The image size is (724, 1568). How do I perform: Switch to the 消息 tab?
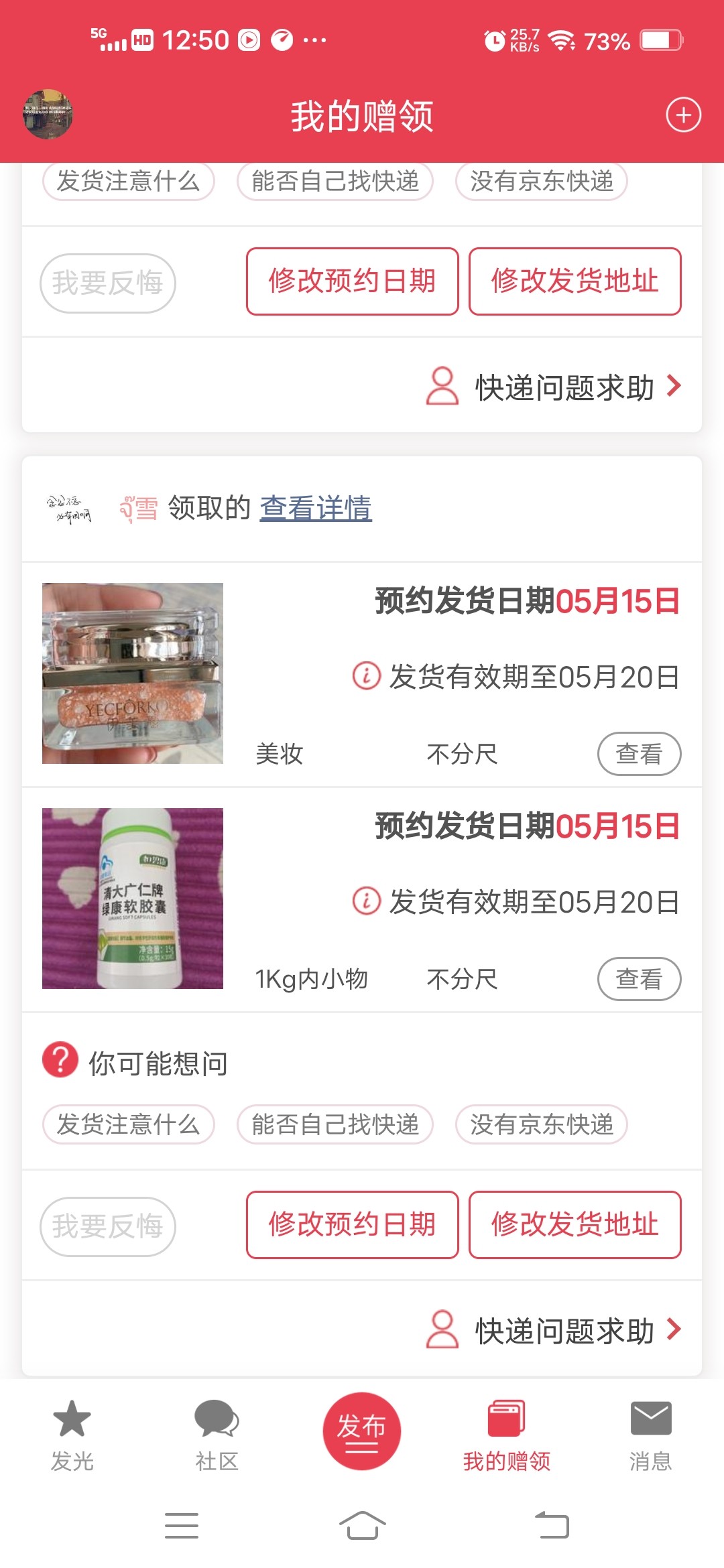(650, 1435)
